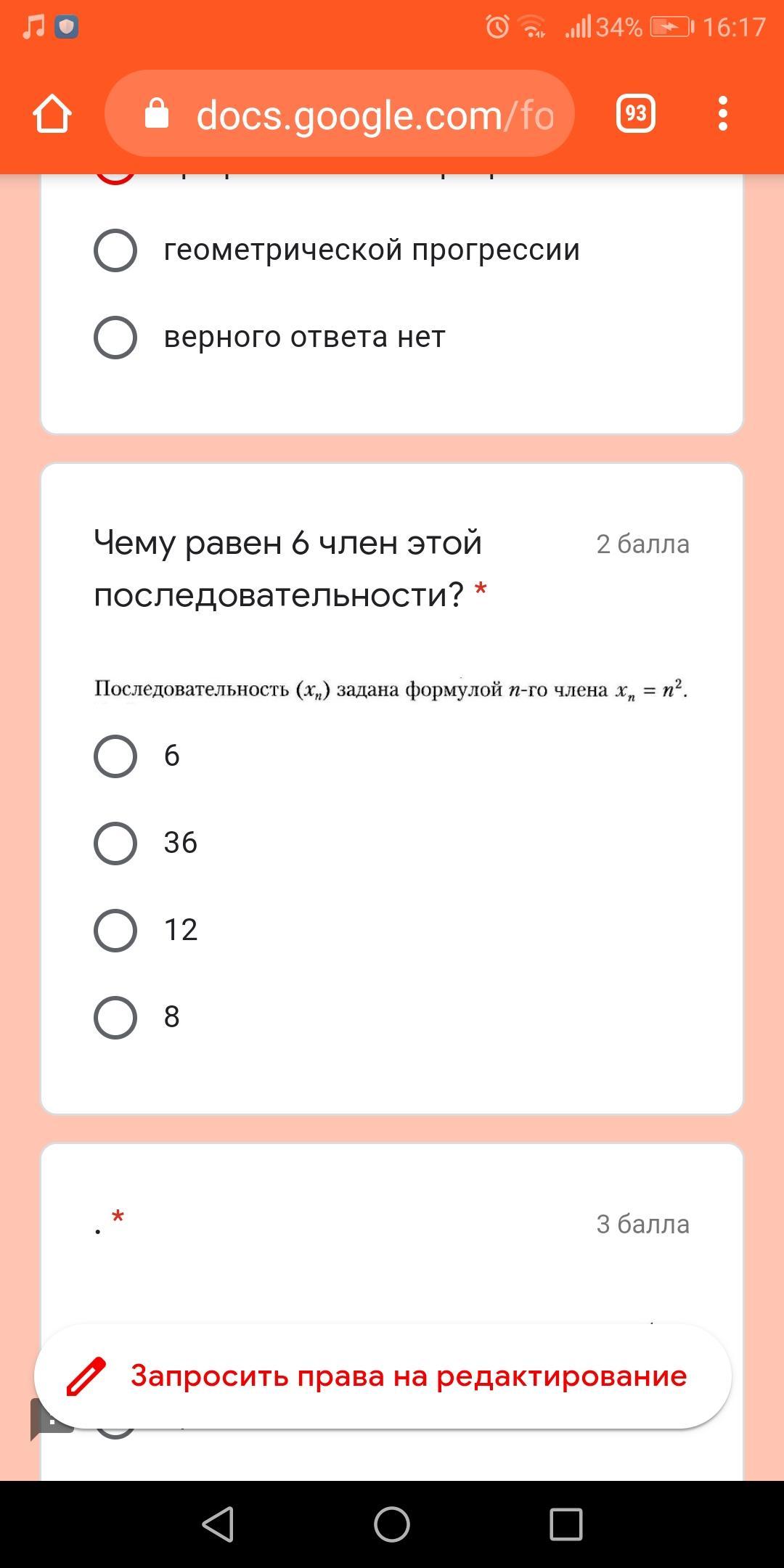Go to the browser home page
Screen dimensions: 784x1568
pos(52,114)
